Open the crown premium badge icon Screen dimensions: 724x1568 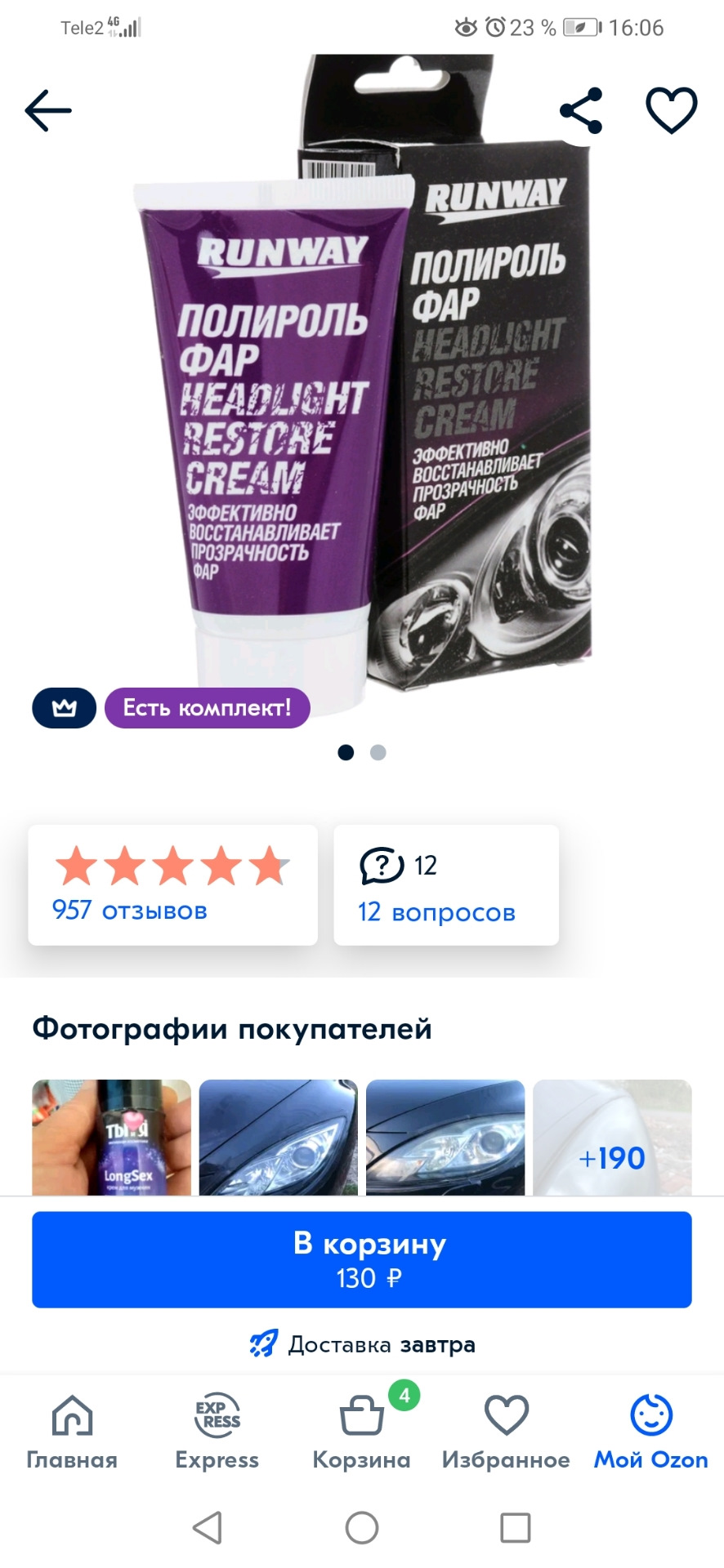64,708
